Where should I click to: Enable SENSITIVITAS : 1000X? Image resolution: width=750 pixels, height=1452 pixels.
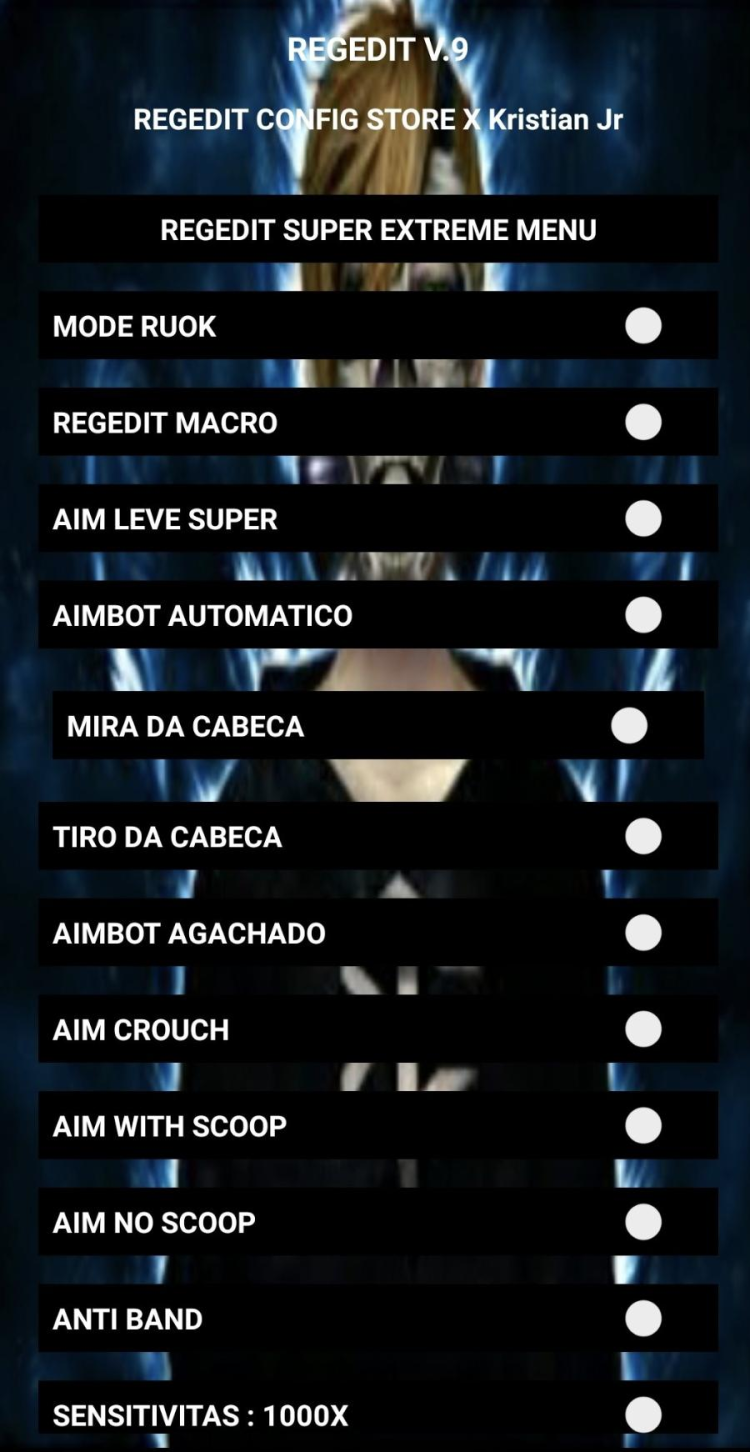pos(643,1415)
